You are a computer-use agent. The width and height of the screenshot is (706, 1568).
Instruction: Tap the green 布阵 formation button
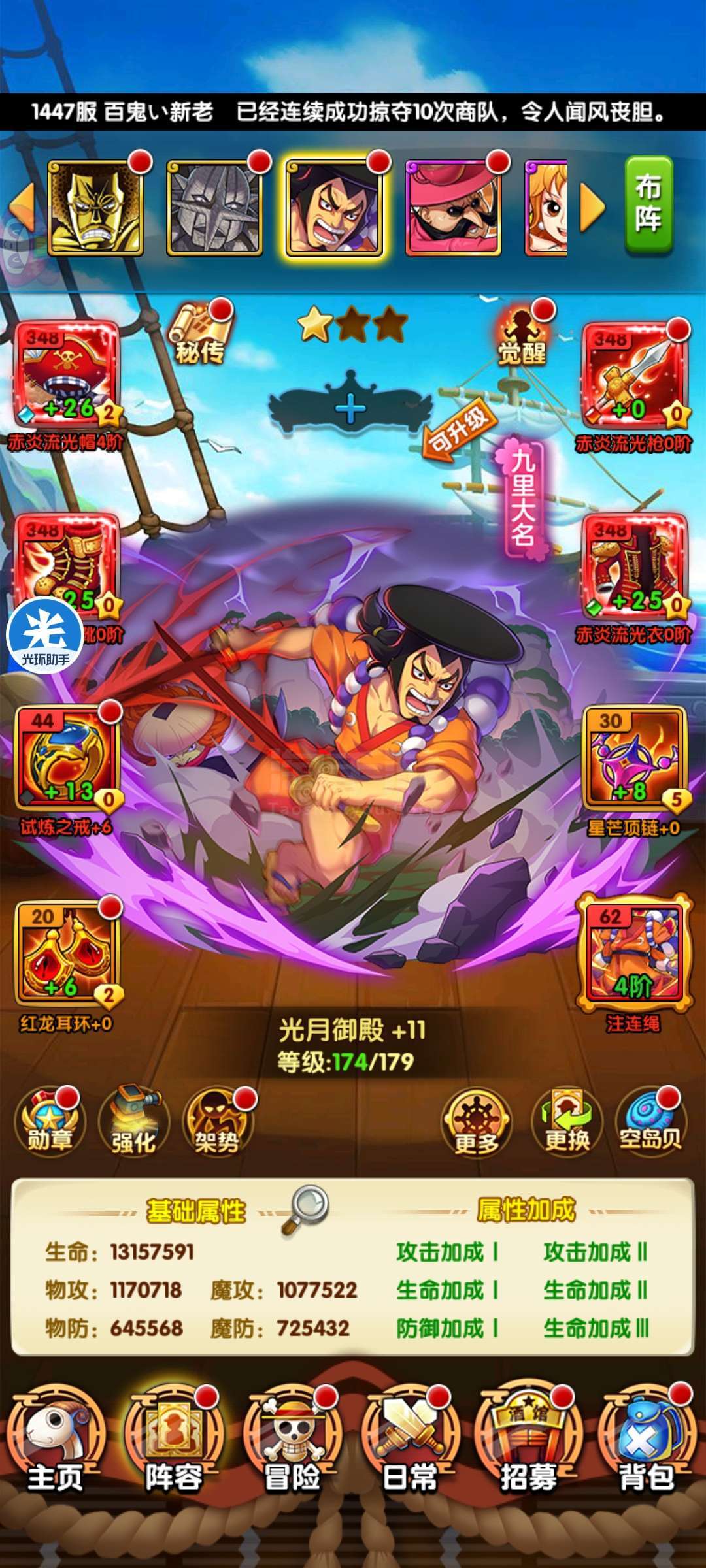(x=648, y=205)
